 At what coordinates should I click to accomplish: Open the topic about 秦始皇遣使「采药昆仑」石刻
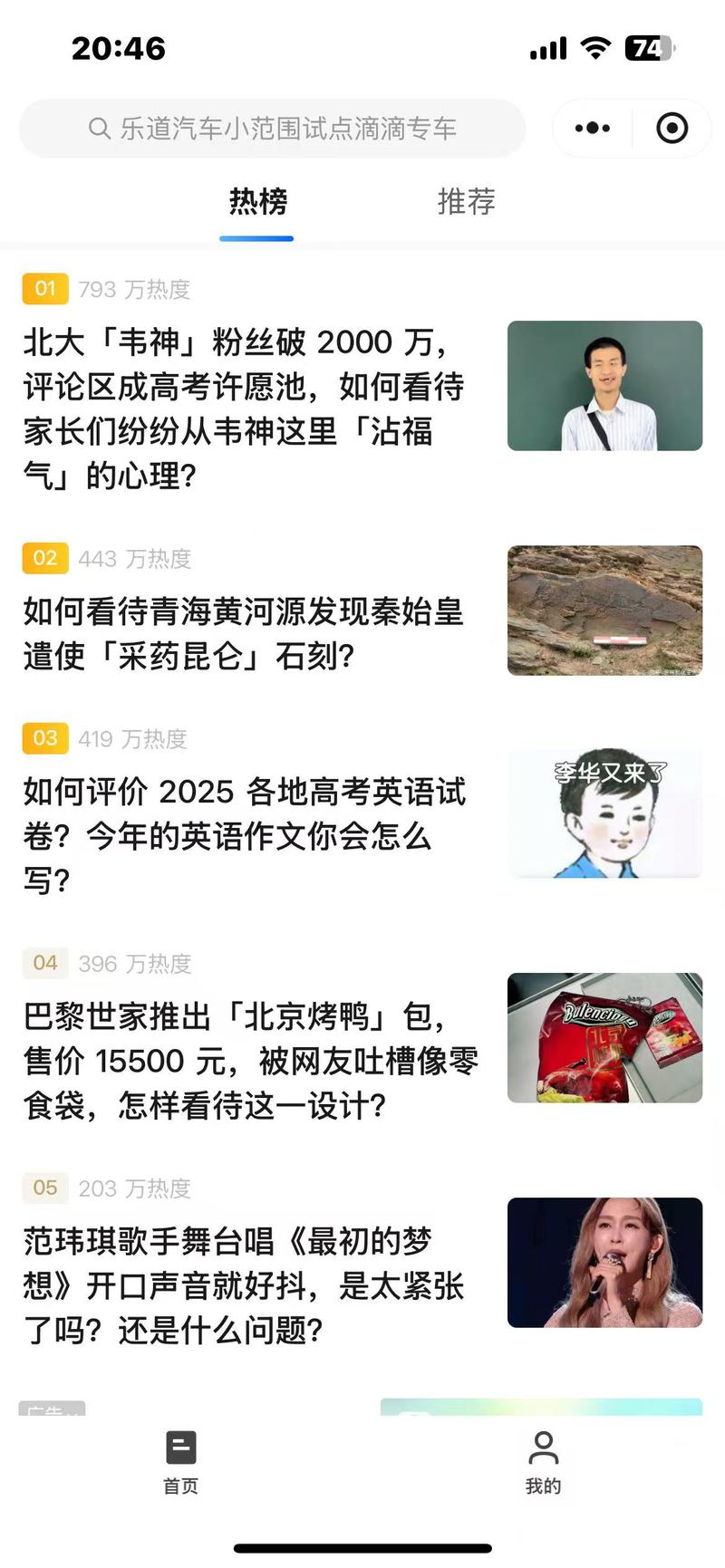pyautogui.click(x=362, y=610)
